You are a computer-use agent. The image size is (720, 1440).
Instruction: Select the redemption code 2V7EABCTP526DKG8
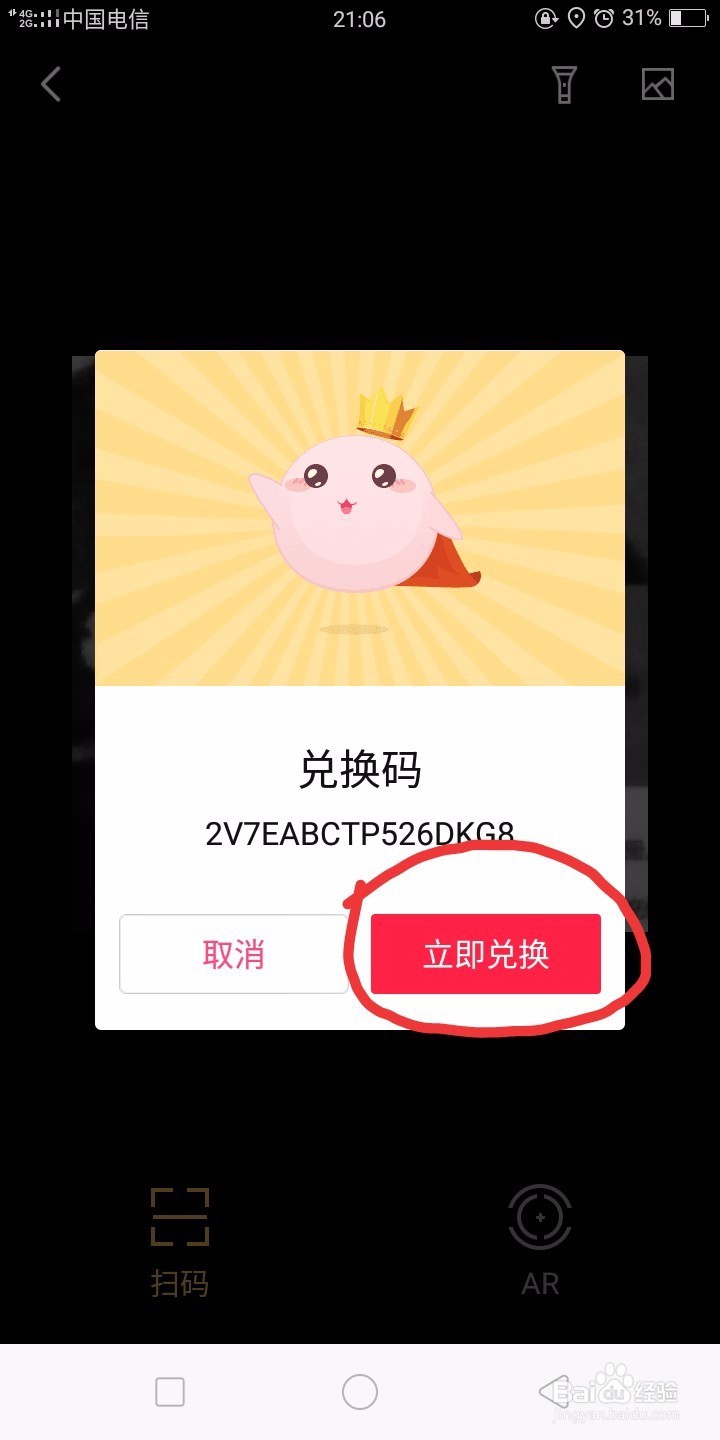click(x=358, y=832)
